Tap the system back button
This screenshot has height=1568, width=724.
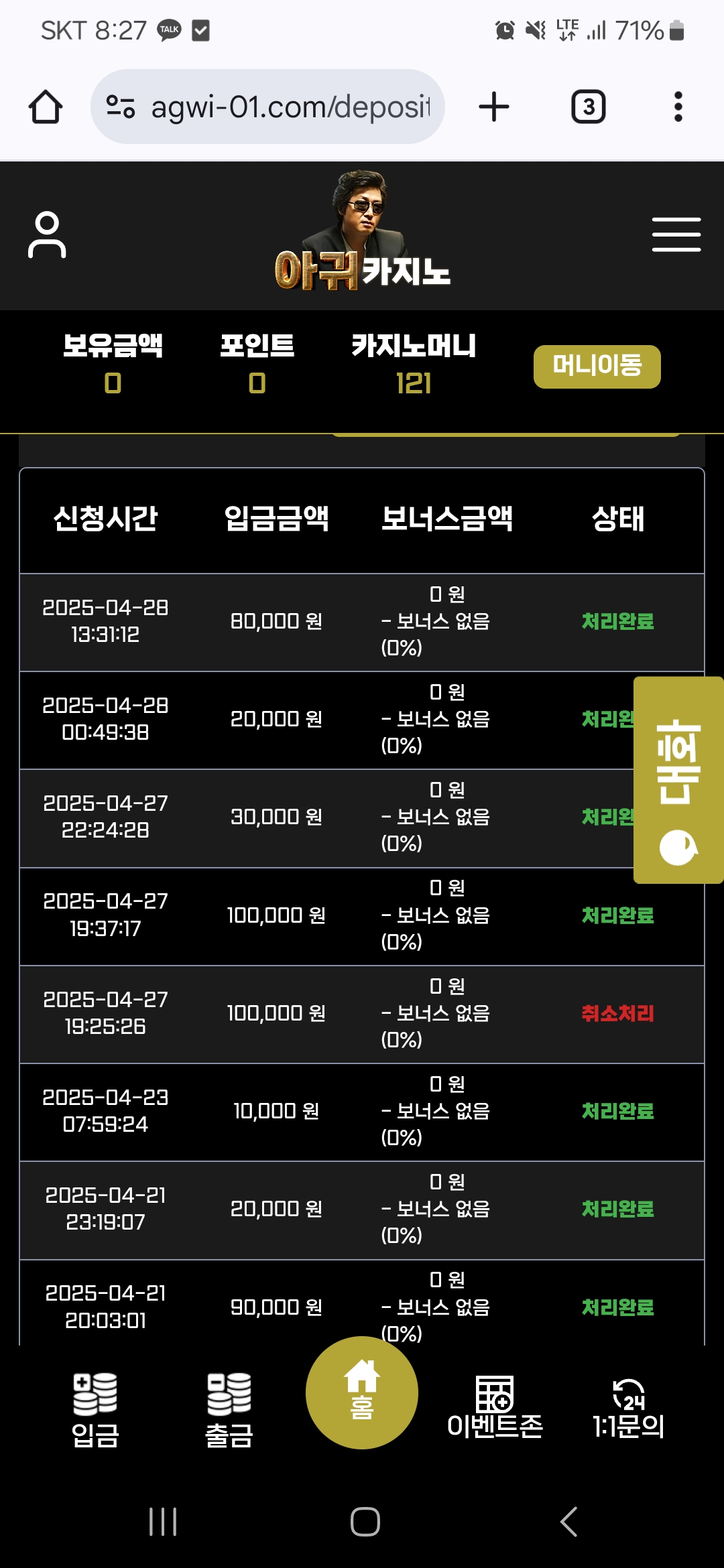point(568,1522)
